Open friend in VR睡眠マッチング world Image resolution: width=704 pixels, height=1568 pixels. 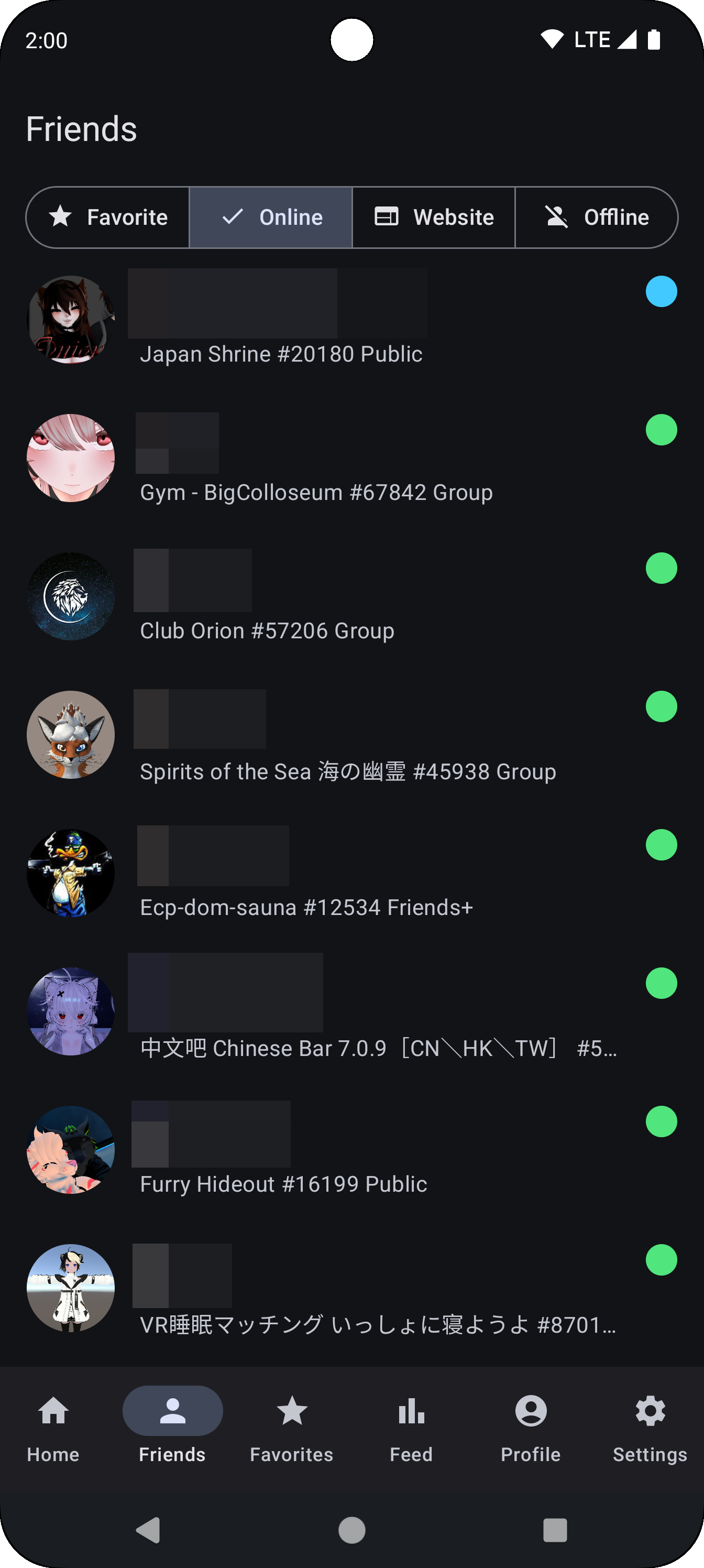[x=351, y=1288]
